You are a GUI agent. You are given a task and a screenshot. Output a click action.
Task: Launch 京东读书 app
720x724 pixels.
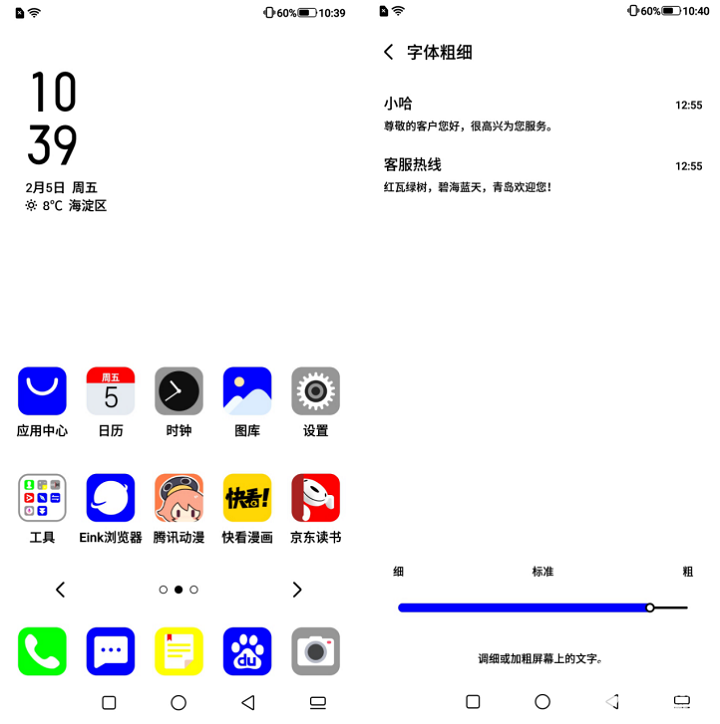(315, 498)
